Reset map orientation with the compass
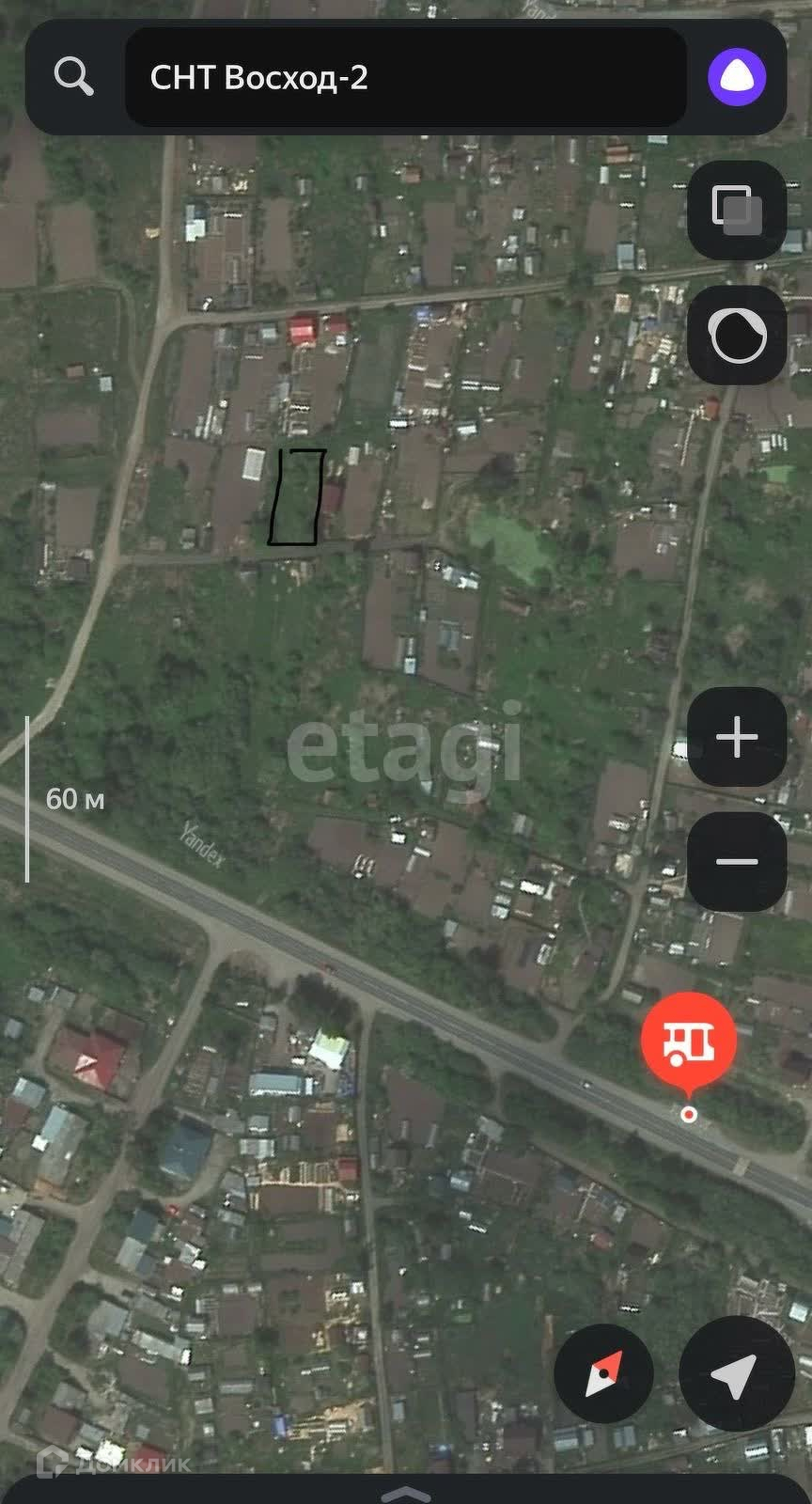 coord(603,1374)
